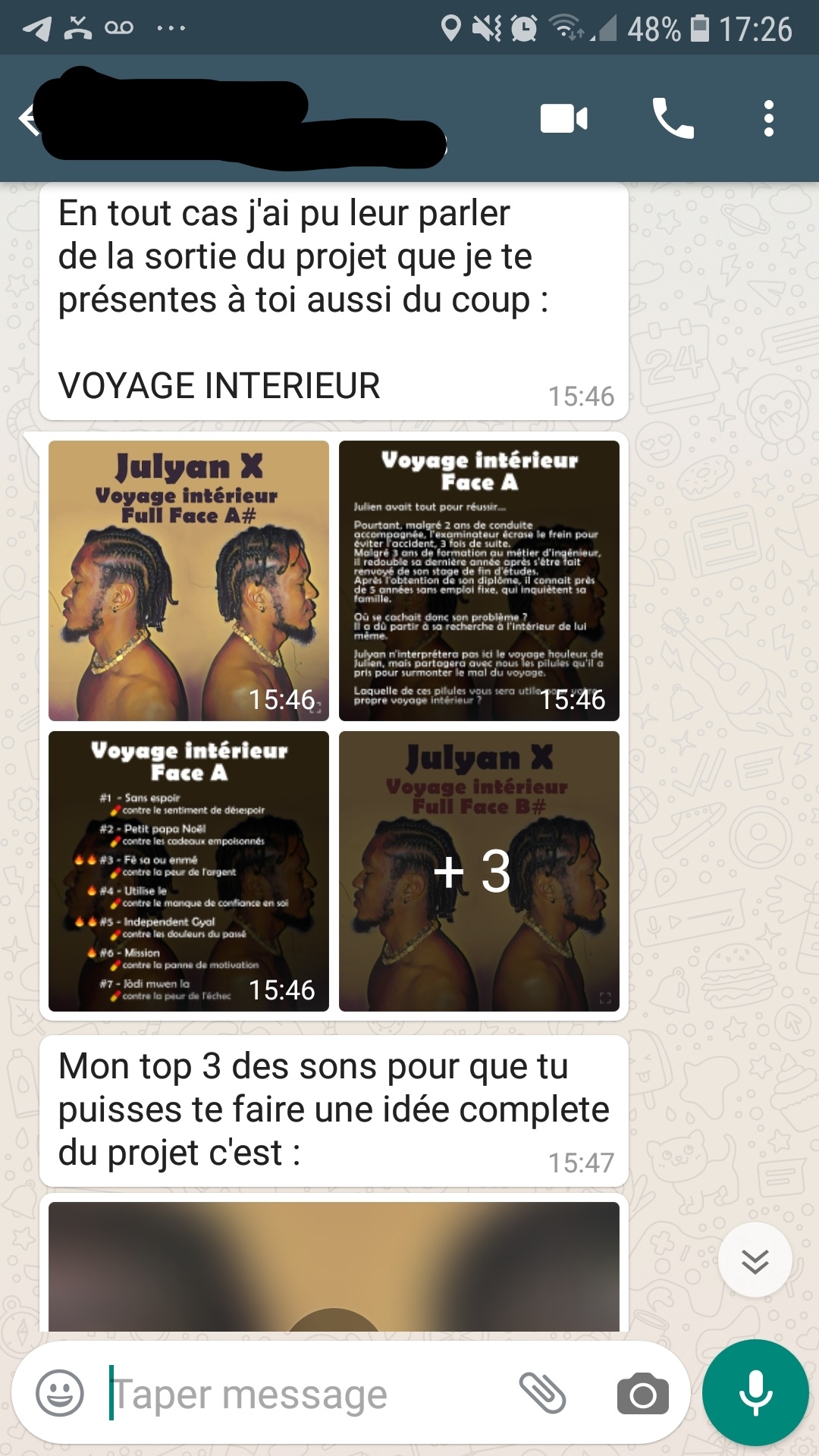Open the Voyage intérieur Face A story image

tap(479, 580)
